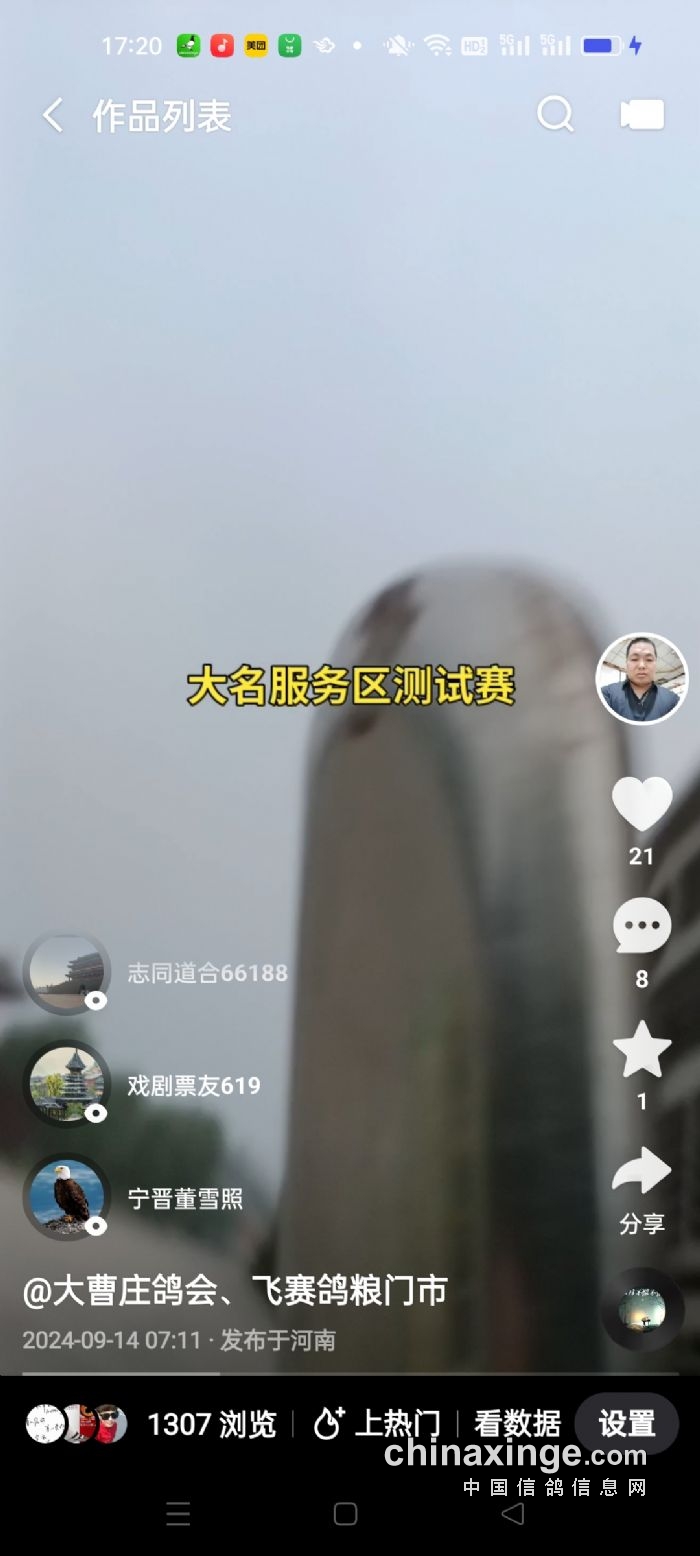
Task: Tap the system home button
Action: [346, 1514]
